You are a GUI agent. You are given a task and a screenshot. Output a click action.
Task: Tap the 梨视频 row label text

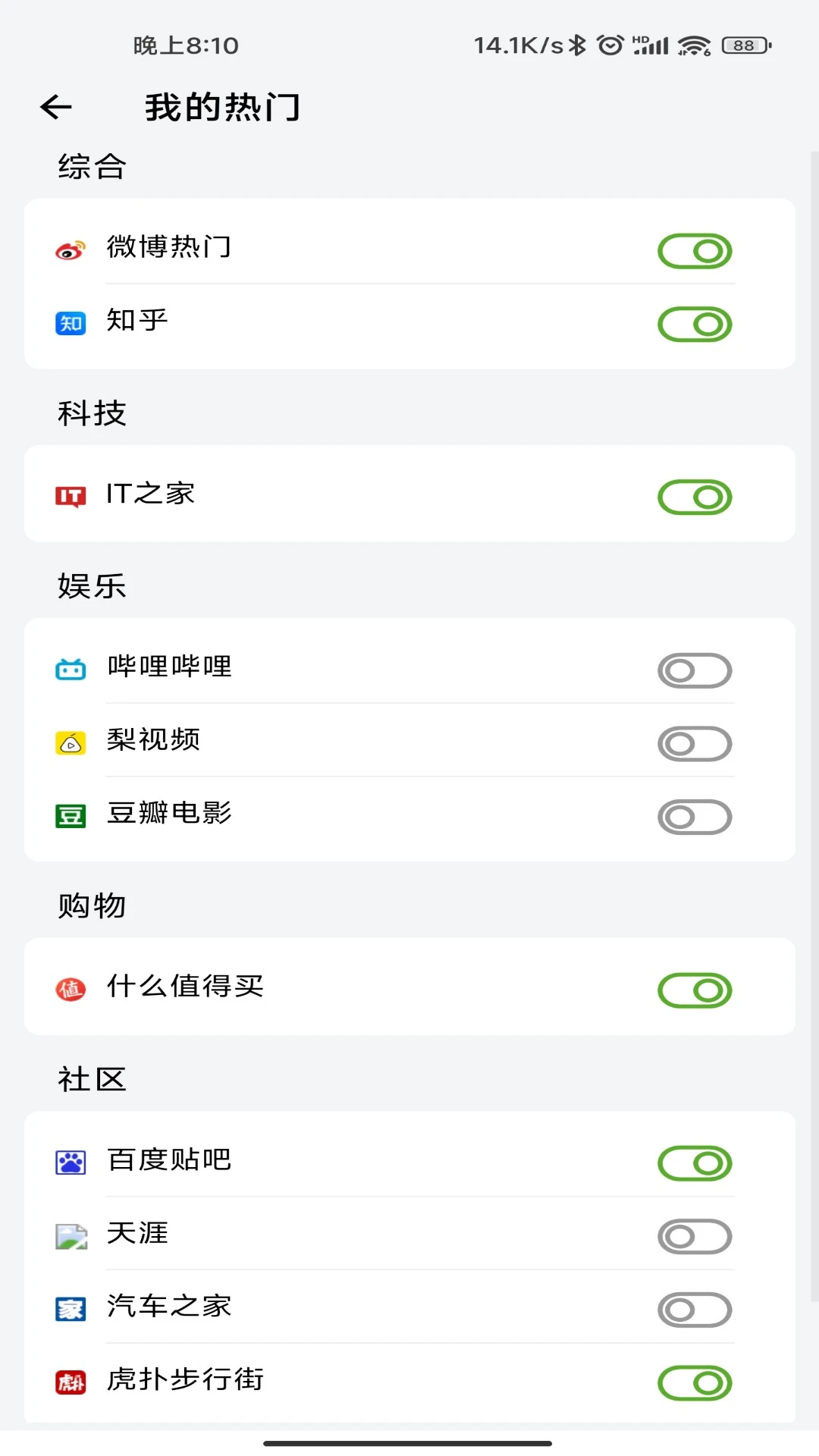click(x=153, y=742)
